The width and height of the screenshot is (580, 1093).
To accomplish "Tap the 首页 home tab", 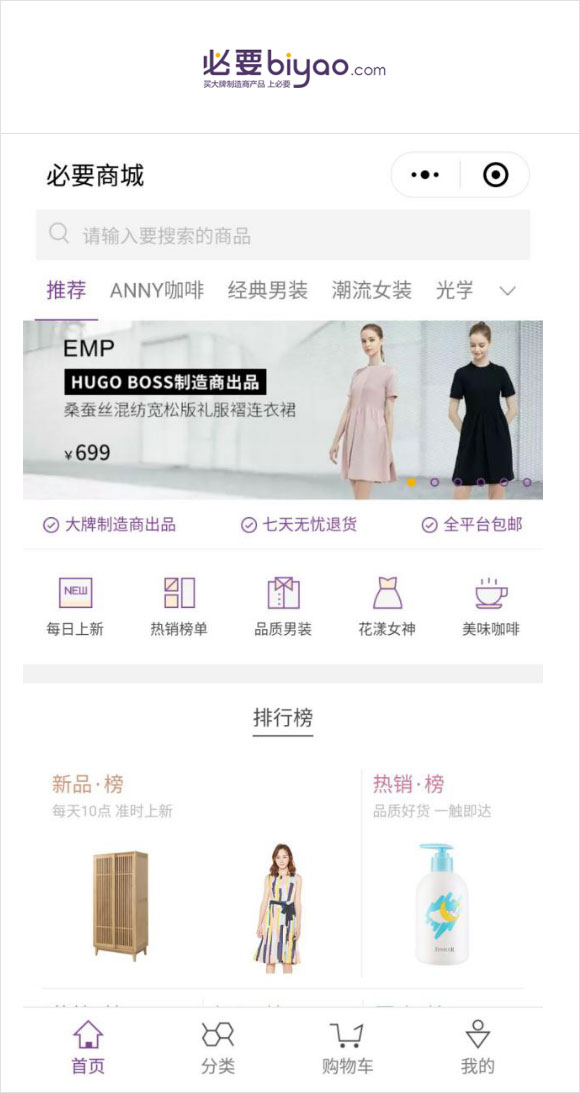I will pyautogui.click(x=89, y=1048).
